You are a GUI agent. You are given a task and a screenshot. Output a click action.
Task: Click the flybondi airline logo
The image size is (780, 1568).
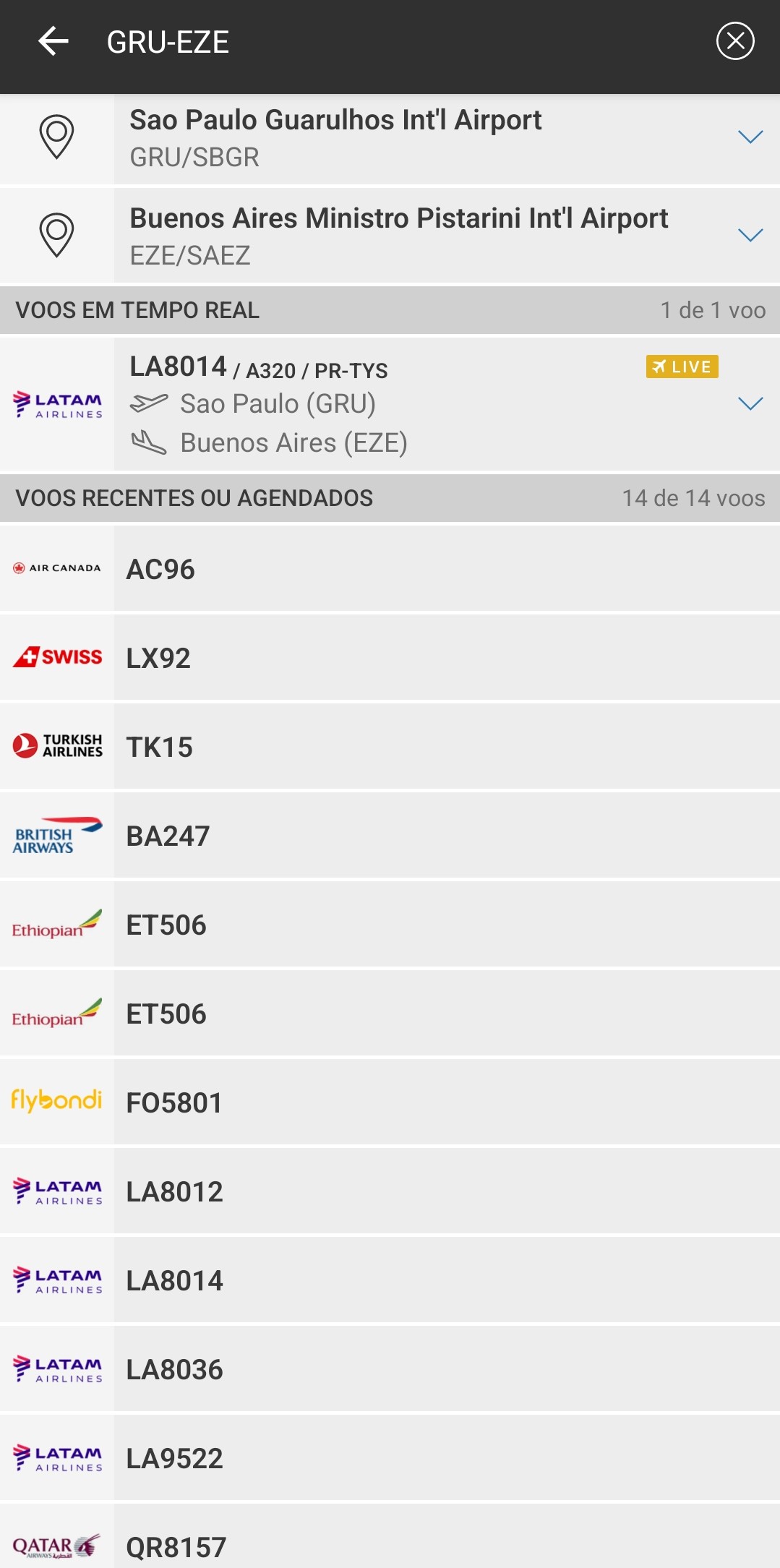56,1102
